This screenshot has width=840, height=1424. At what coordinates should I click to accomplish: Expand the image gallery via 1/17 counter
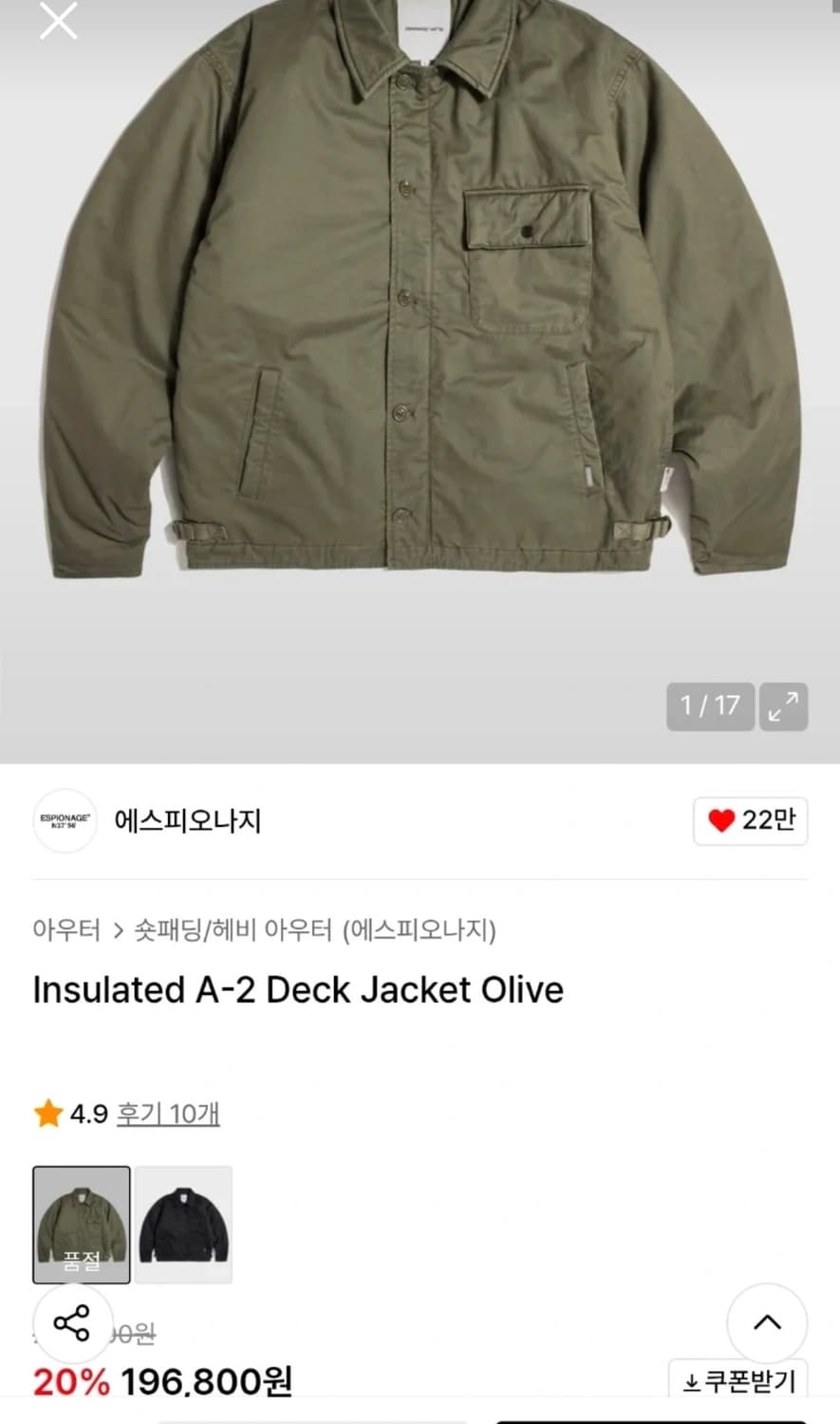[x=708, y=705]
